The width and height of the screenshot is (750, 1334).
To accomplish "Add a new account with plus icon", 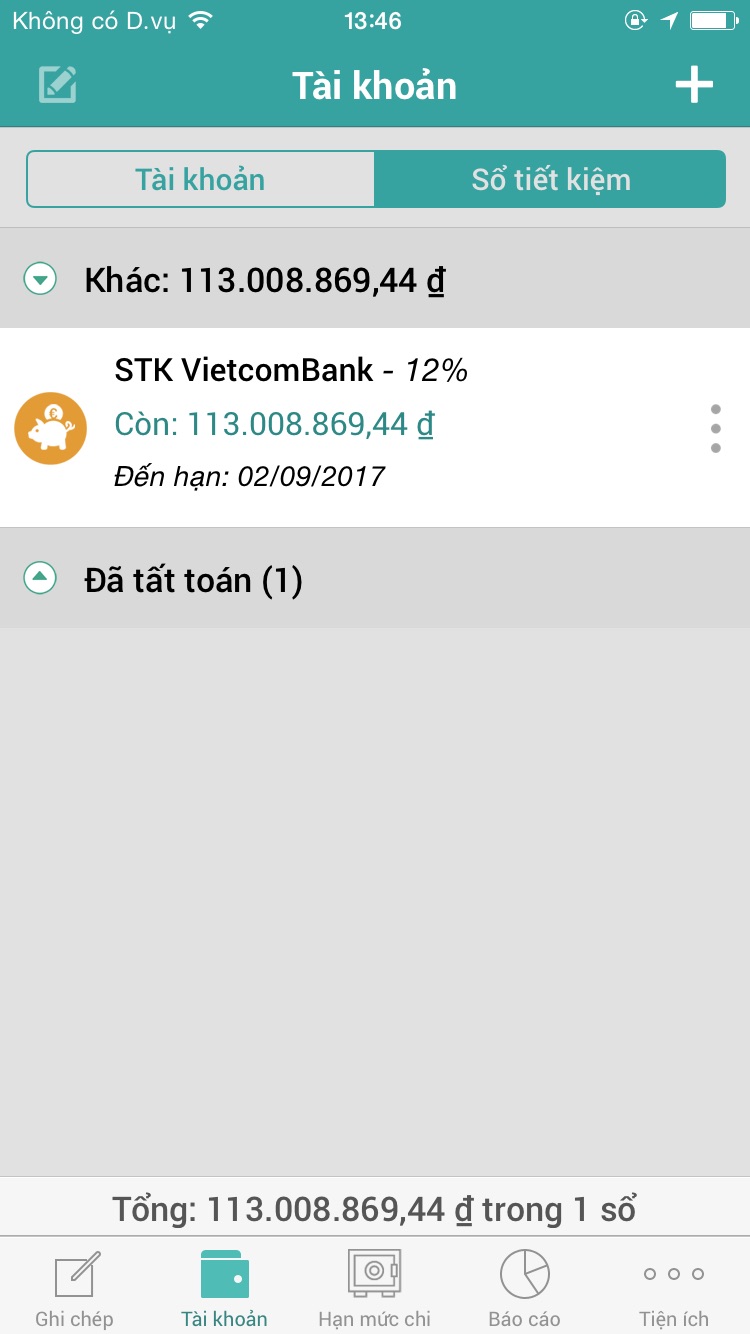I will click(694, 85).
